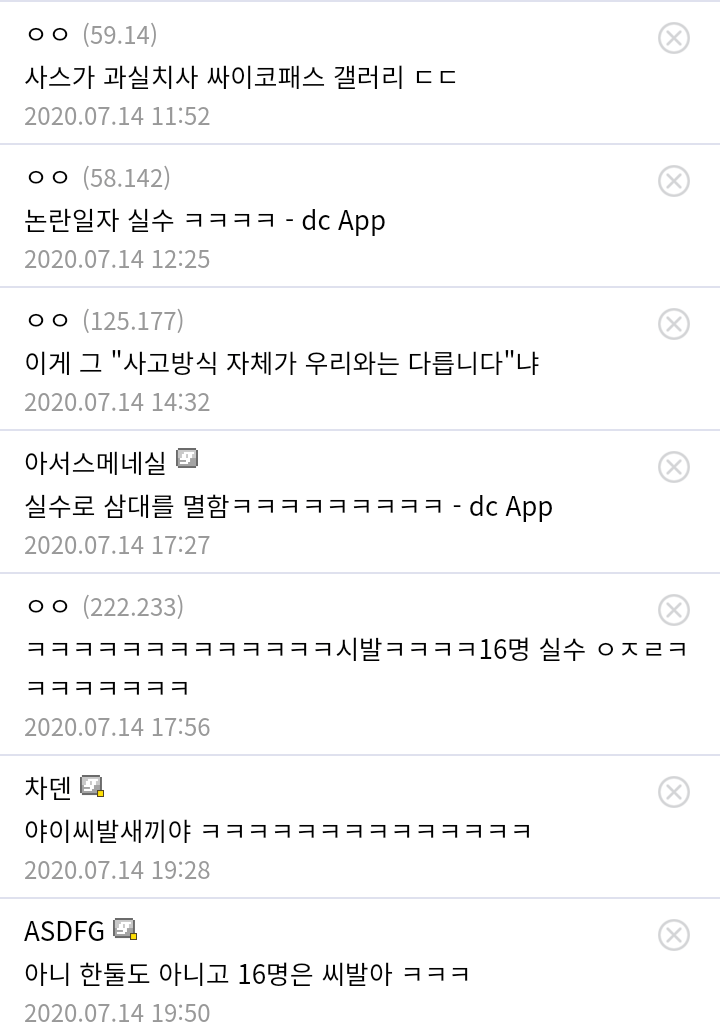Delete the comment from ㅇㅇ (59.14)
720x1036 pixels.
674,38
